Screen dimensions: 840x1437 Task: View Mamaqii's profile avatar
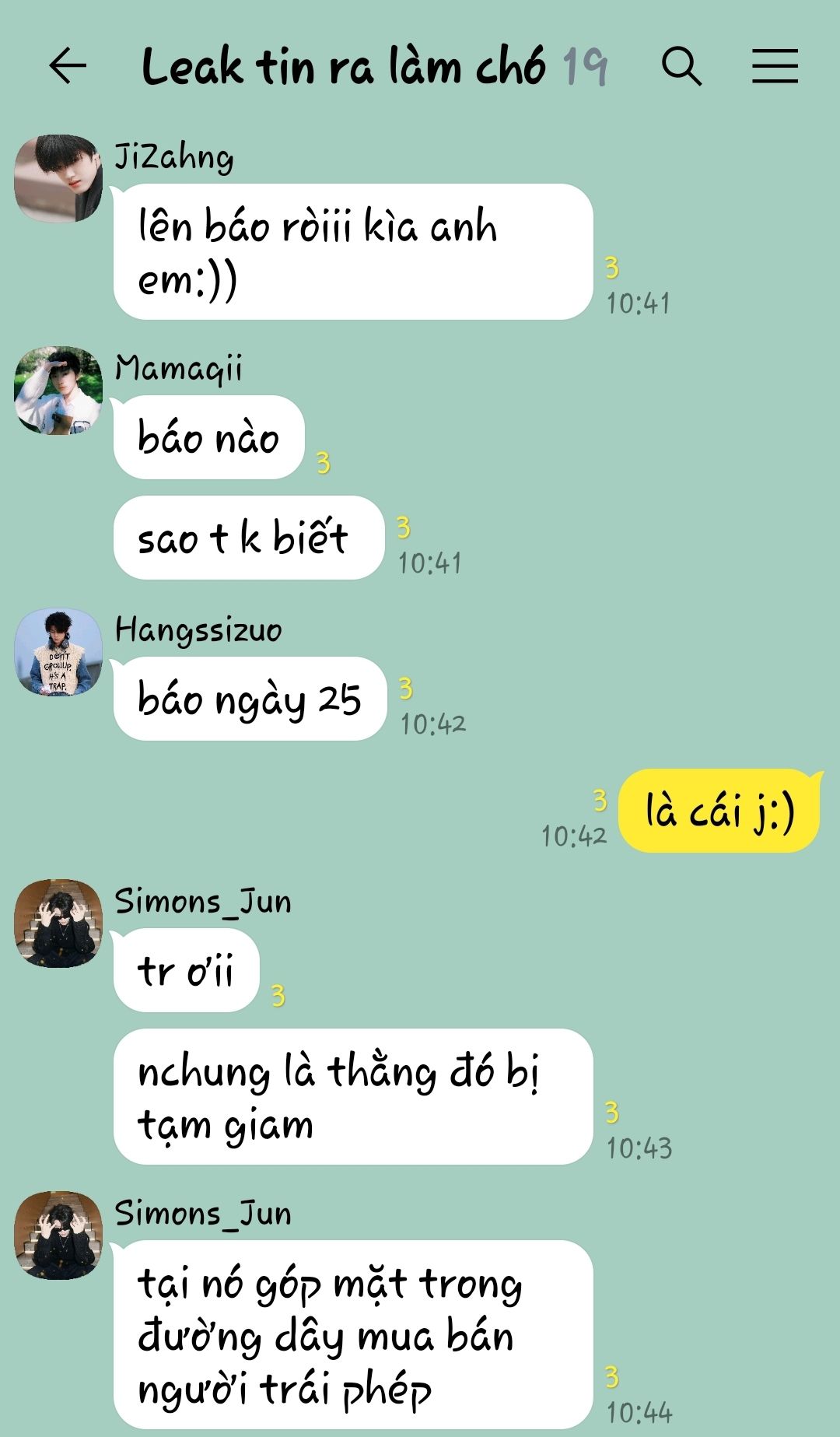pyautogui.click(x=58, y=390)
